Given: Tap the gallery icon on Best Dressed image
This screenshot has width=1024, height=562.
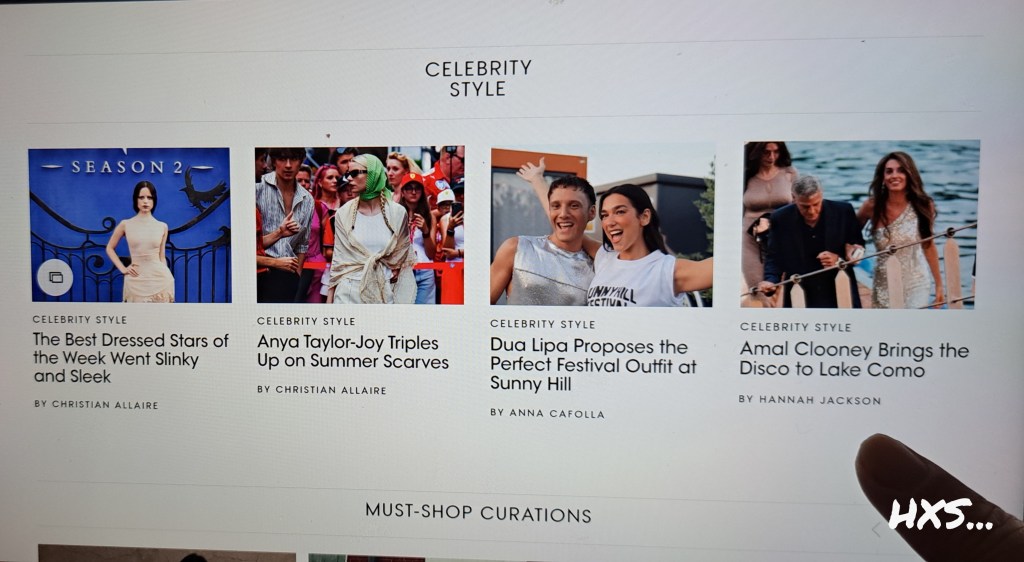Looking at the screenshot, I should [x=55, y=277].
